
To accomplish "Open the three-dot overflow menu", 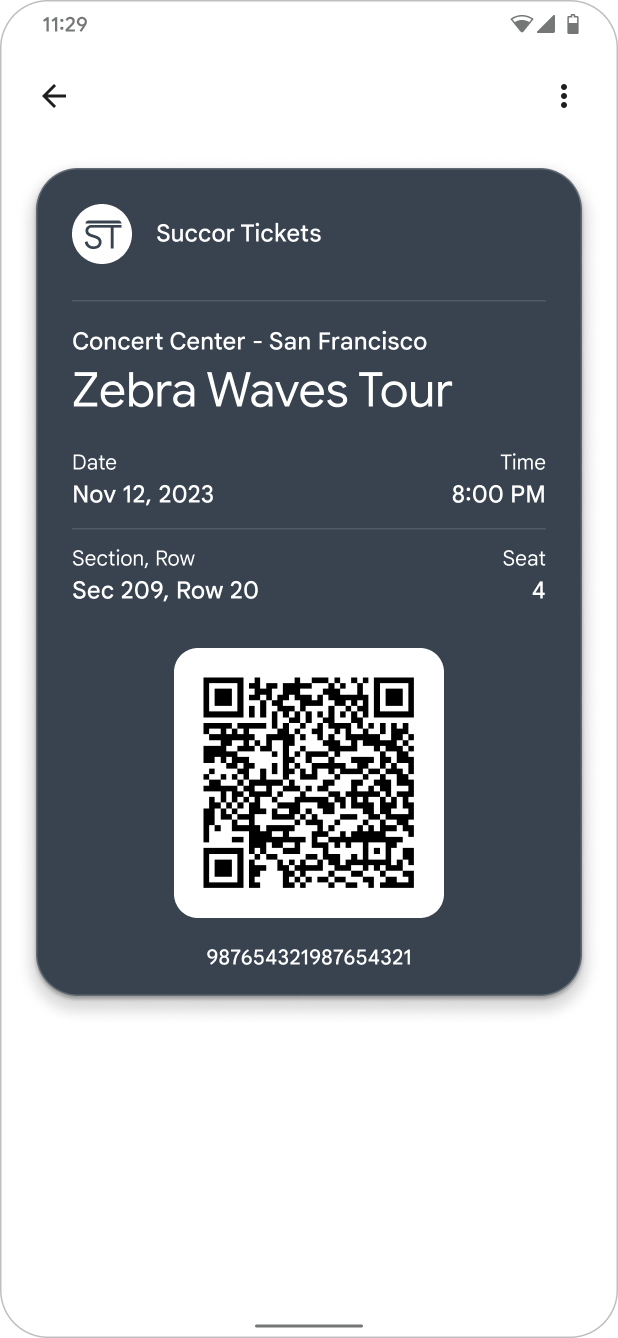I will click(564, 96).
